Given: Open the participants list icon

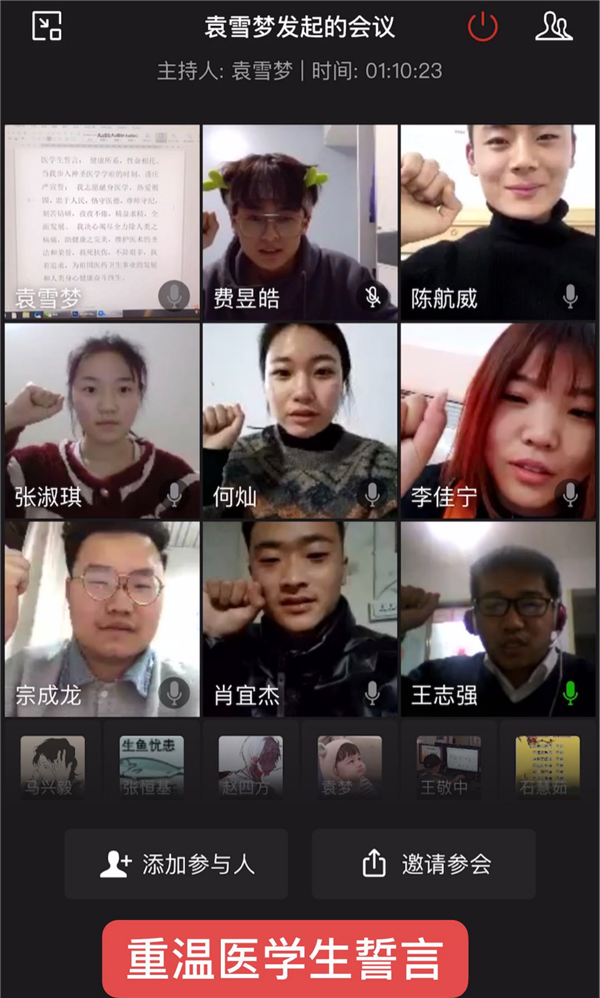Looking at the screenshot, I should coord(553,26).
